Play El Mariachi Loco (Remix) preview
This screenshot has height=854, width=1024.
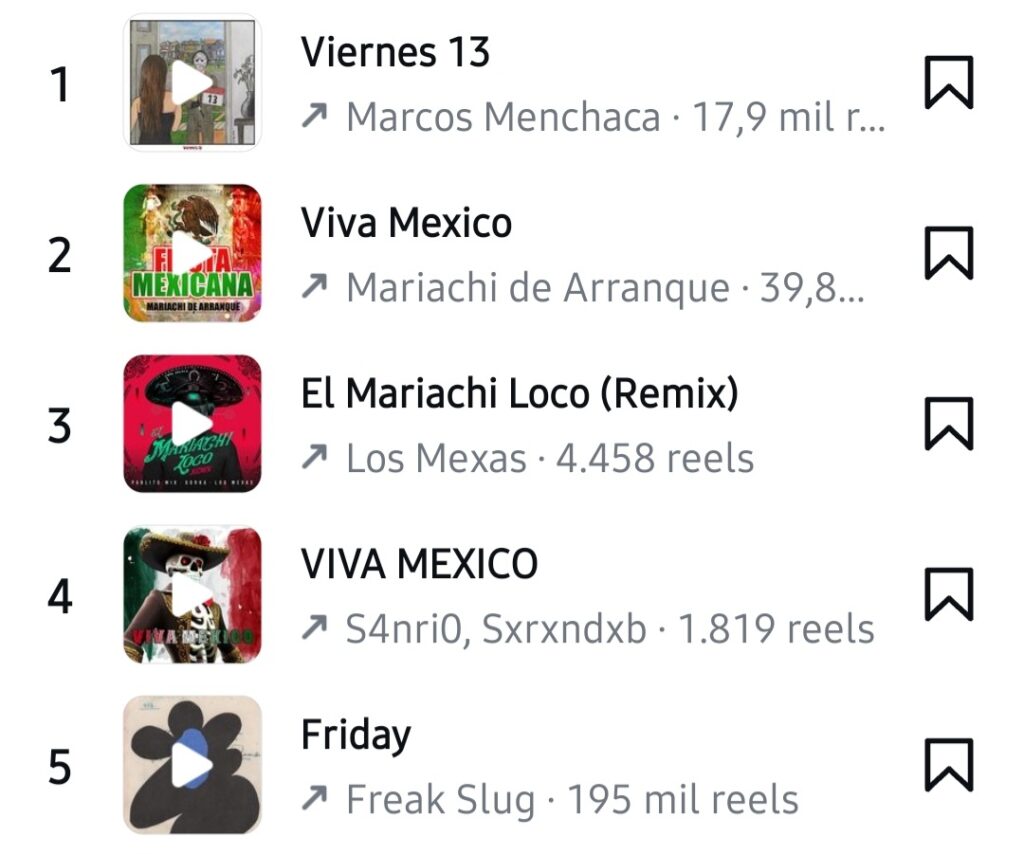click(x=192, y=424)
